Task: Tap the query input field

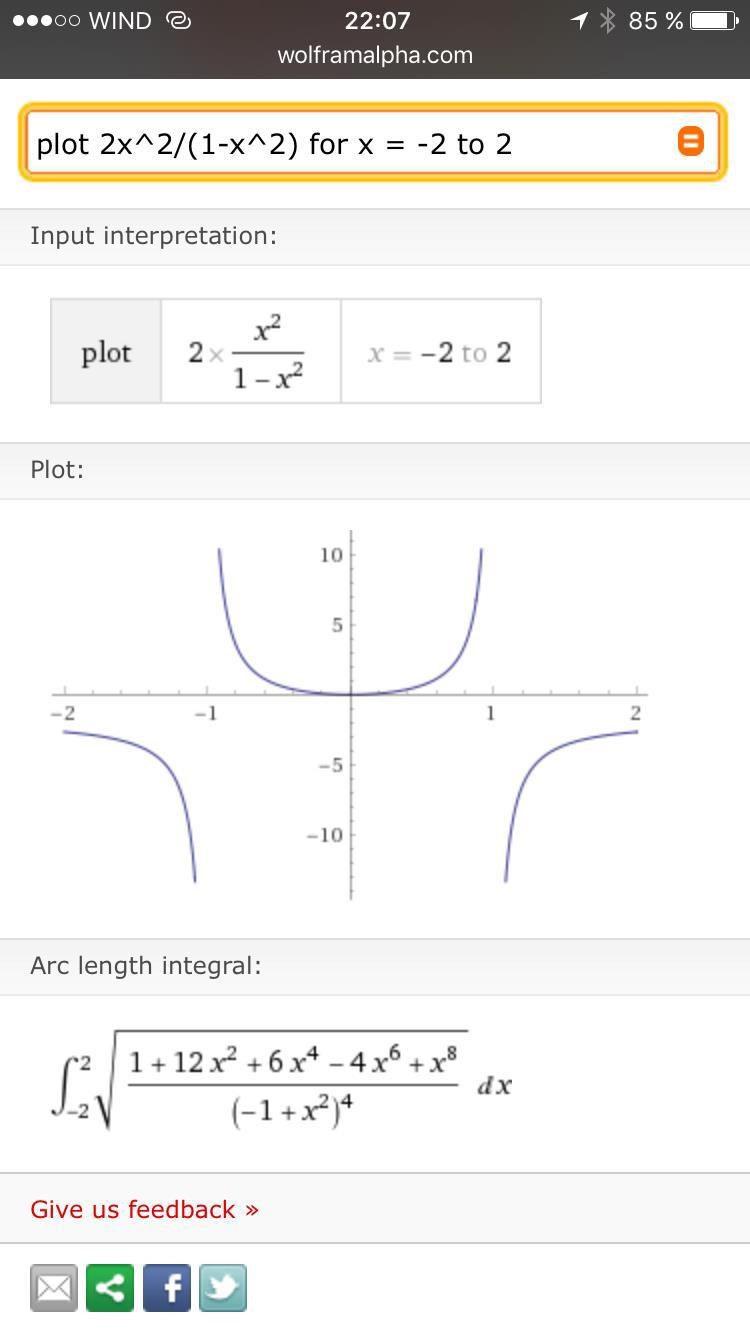Action: (340, 143)
